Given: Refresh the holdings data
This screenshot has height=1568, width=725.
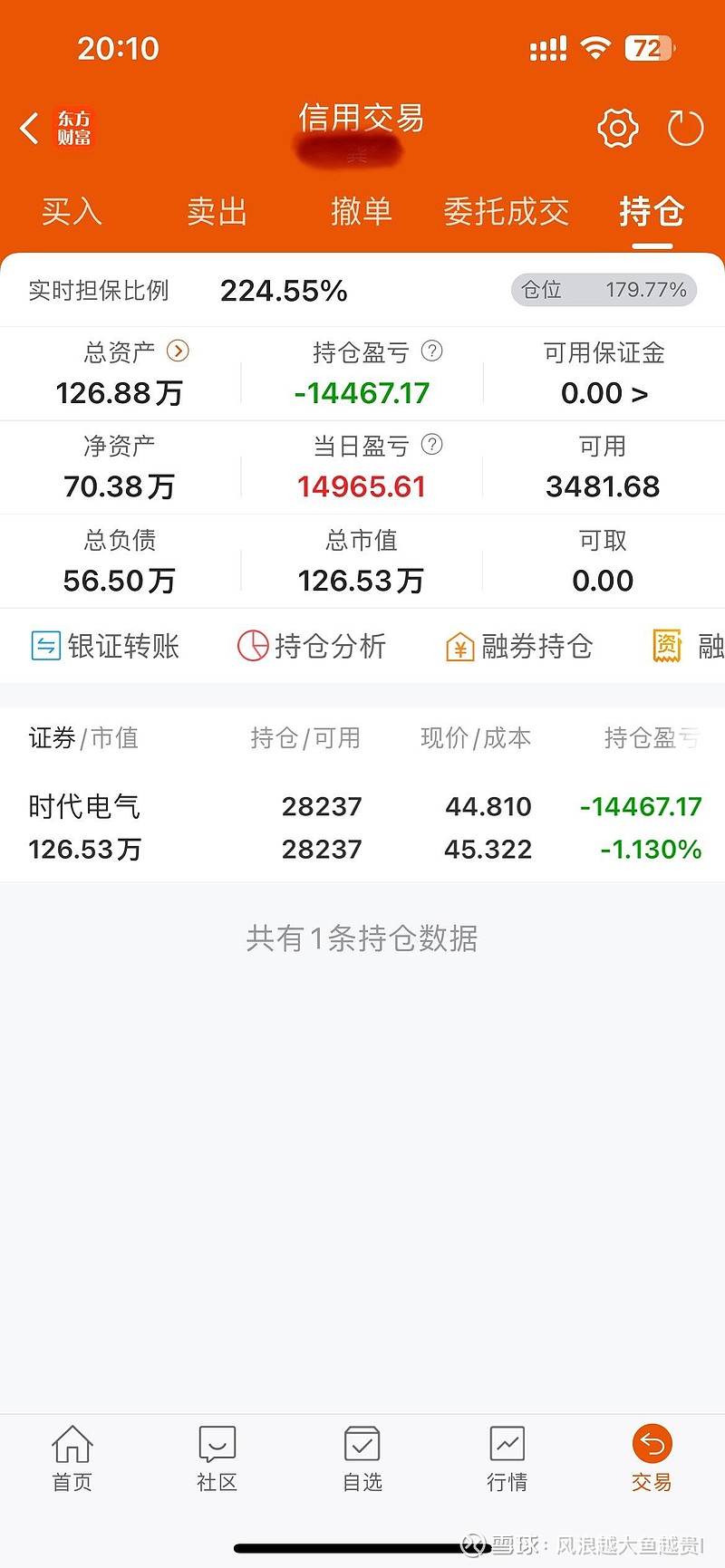Looking at the screenshot, I should 685,129.
